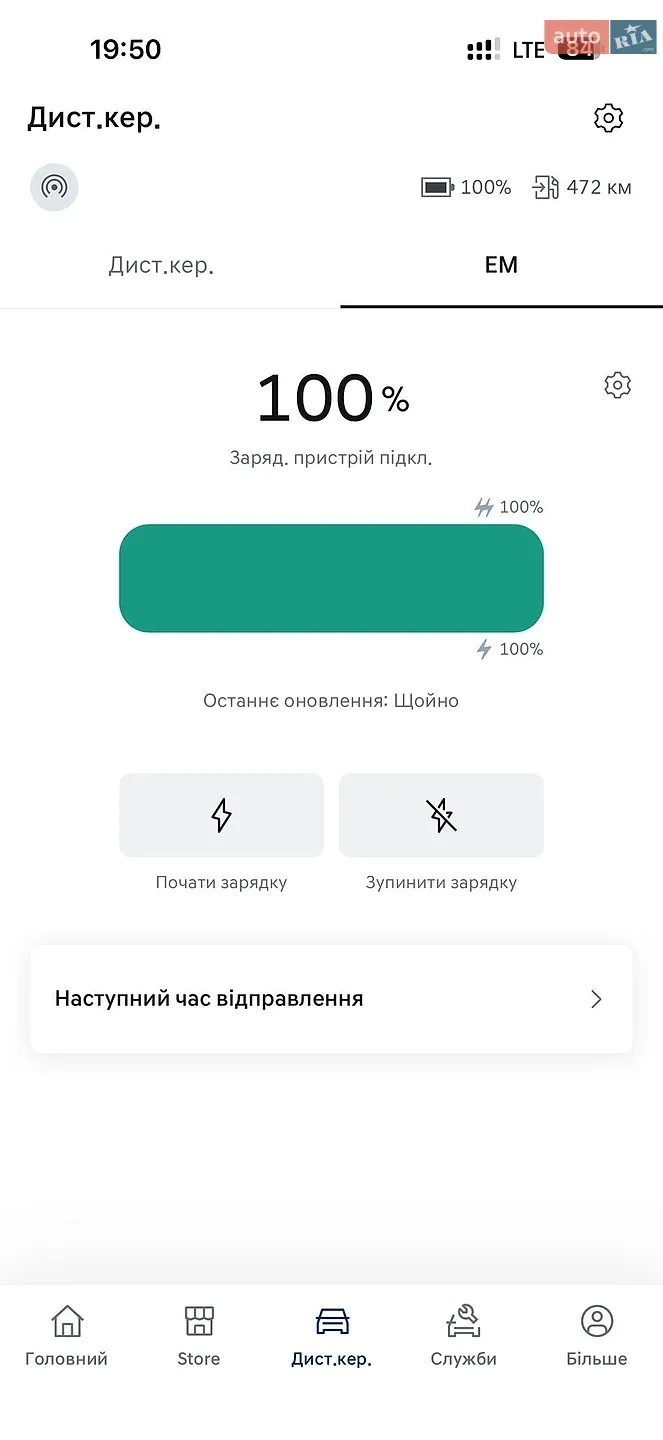Open Наступний час відправлення row

[331, 999]
